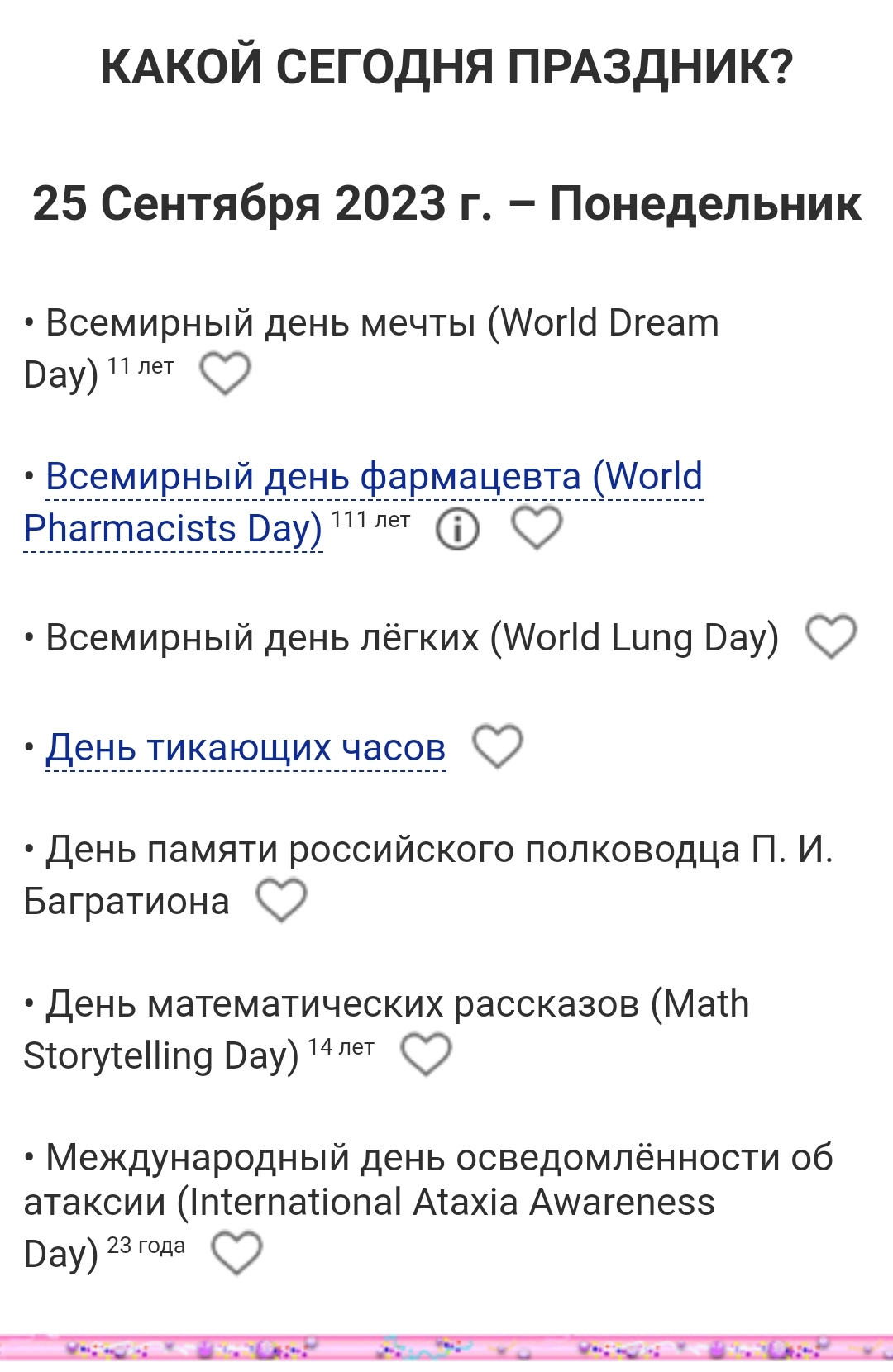Screen dimensions: 893x1372
Task: Click the heart beside World Lung Day
Action: [x=829, y=638]
